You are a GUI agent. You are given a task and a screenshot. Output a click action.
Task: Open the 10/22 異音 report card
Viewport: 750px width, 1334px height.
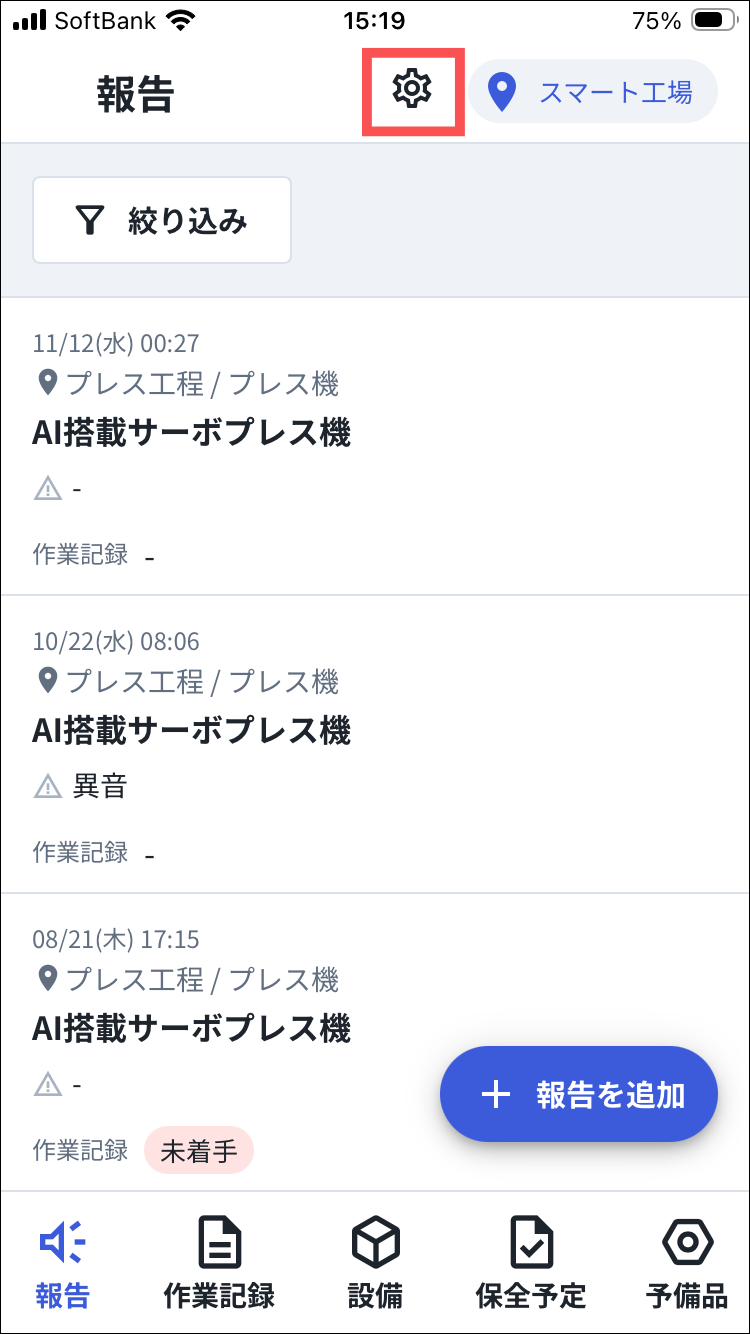coord(374,744)
